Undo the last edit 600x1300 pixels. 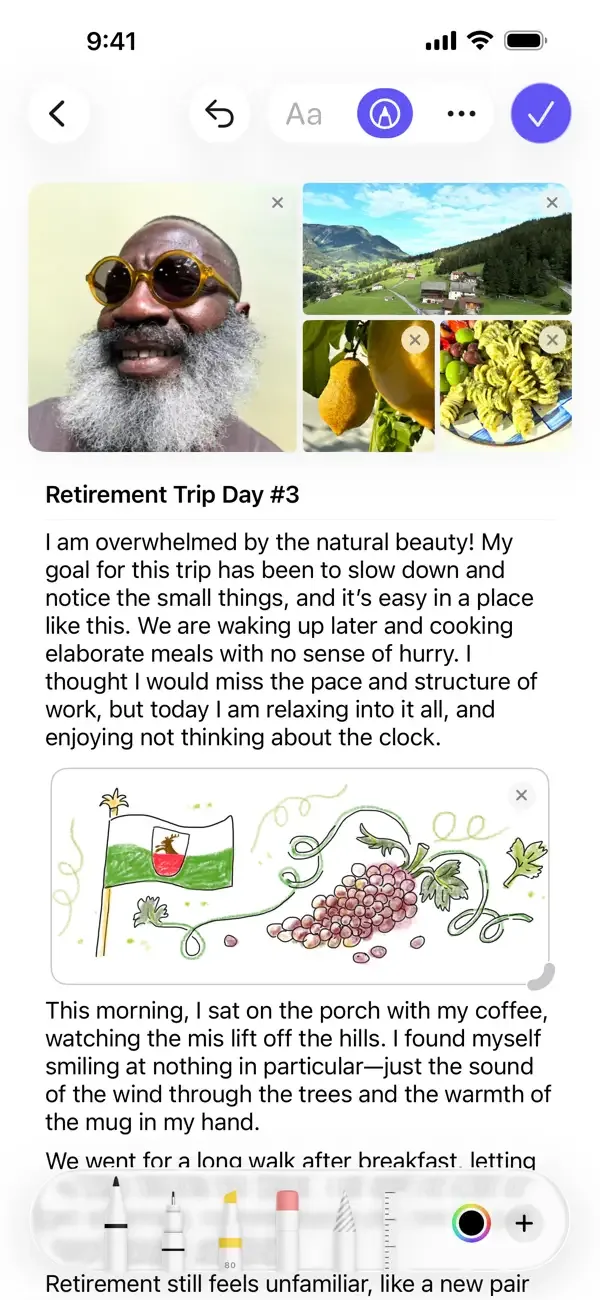click(x=219, y=114)
